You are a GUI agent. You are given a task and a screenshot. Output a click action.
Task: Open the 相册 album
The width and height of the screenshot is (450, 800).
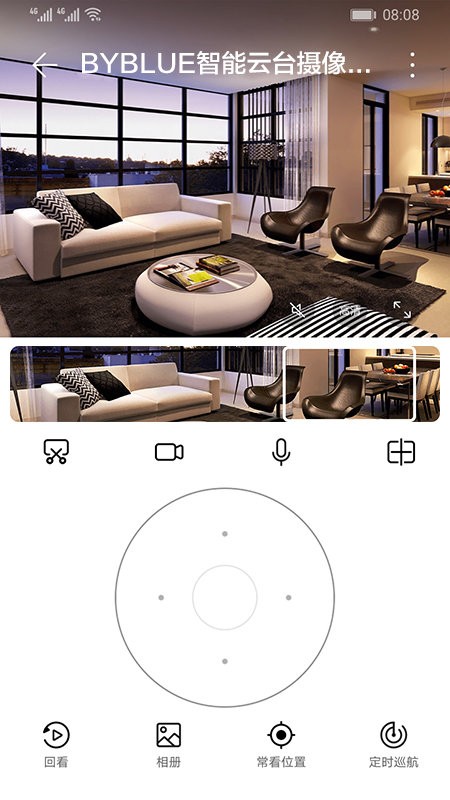pyautogui.click(x=168, y=745)
